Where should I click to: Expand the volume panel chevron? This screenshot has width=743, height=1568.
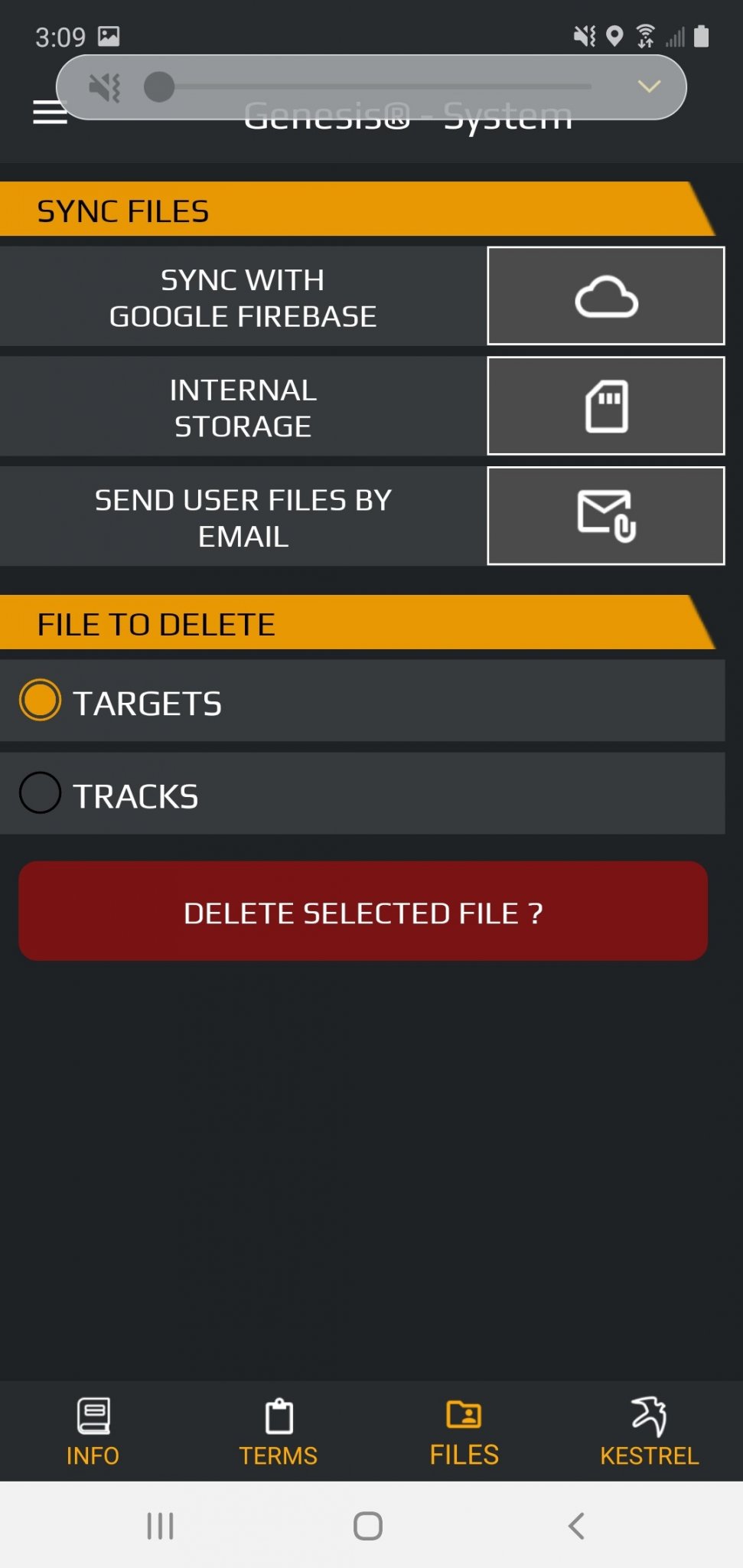point(648,87)
